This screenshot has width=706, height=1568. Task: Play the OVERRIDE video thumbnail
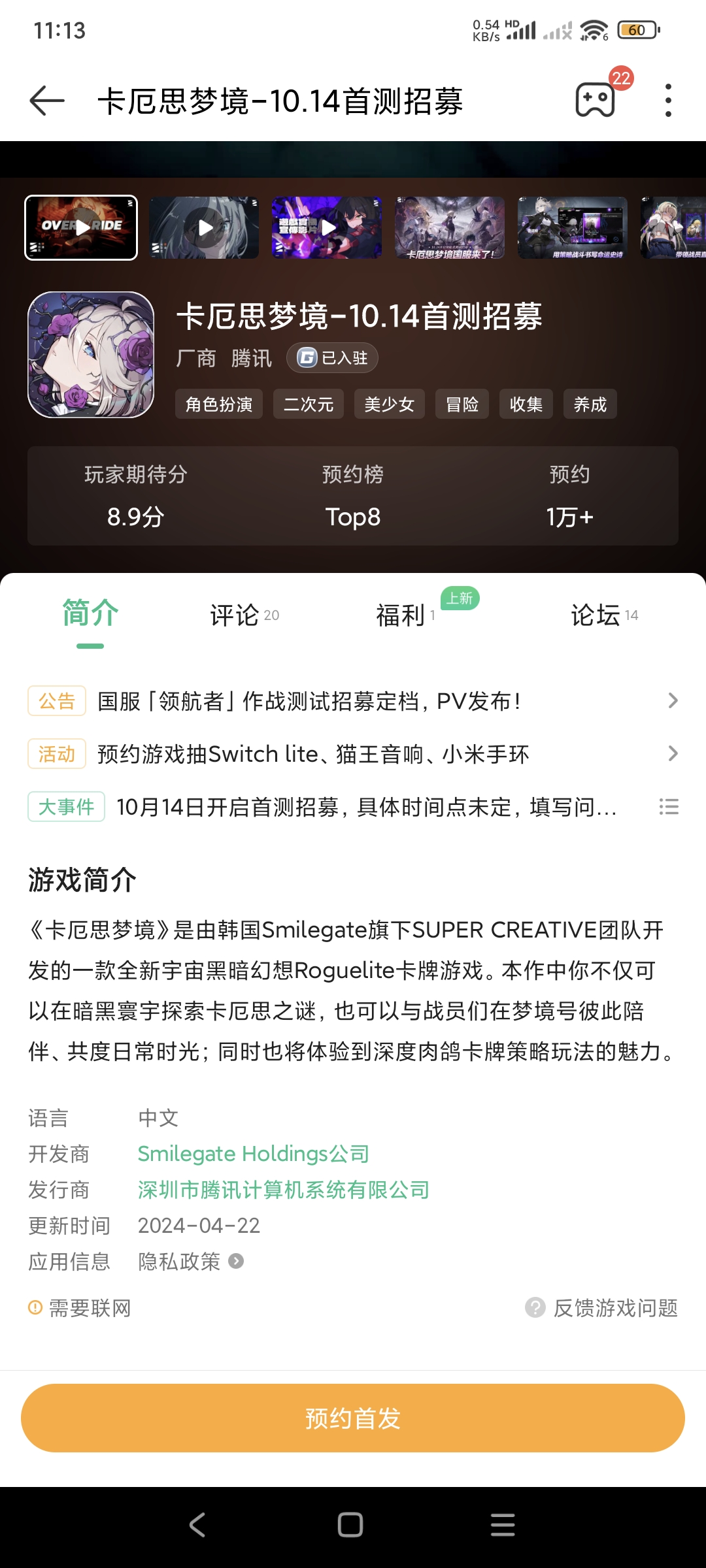(x=82, y=227)
